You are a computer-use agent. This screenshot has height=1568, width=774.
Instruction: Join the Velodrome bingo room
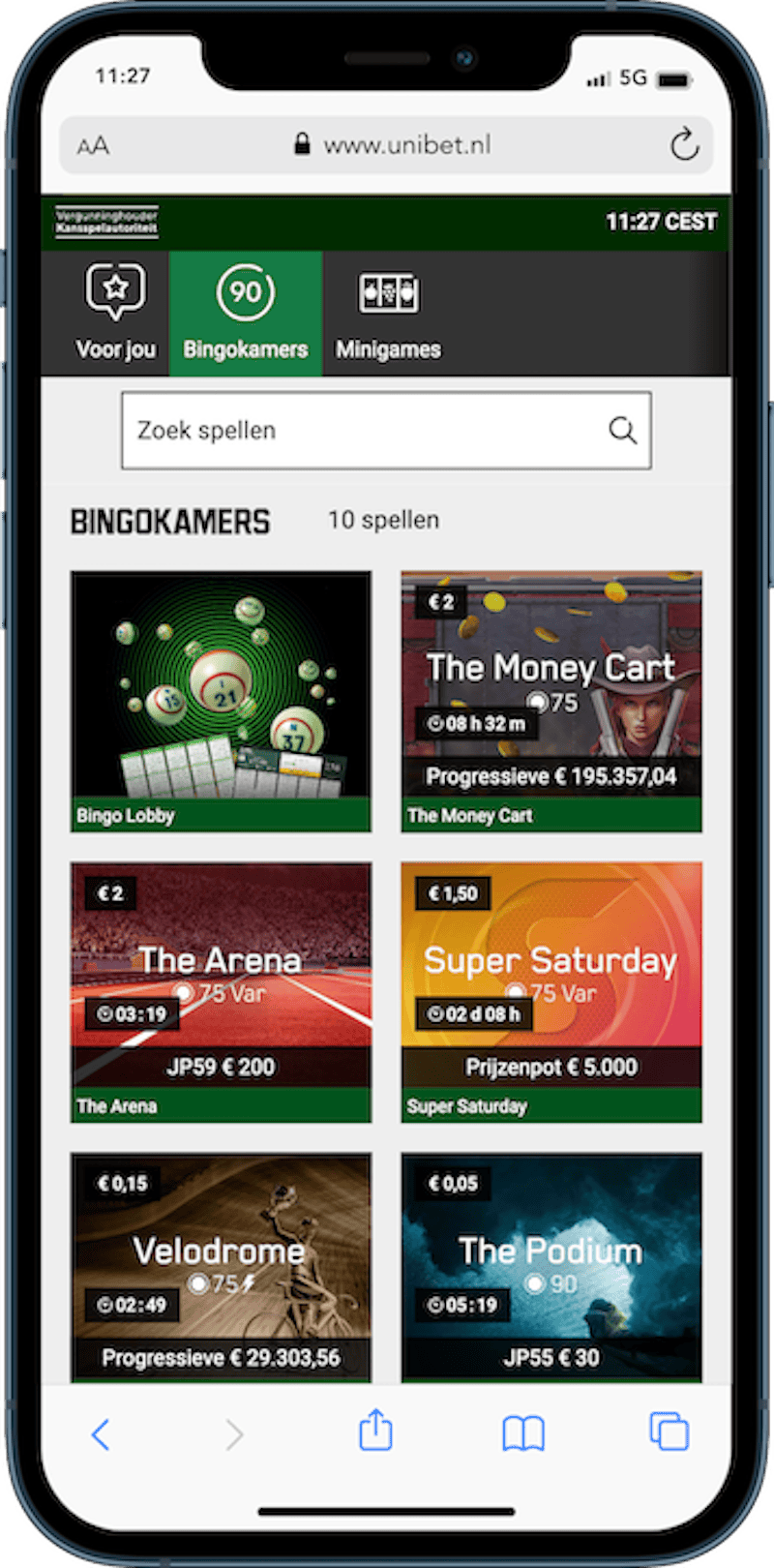point(221,1266)
